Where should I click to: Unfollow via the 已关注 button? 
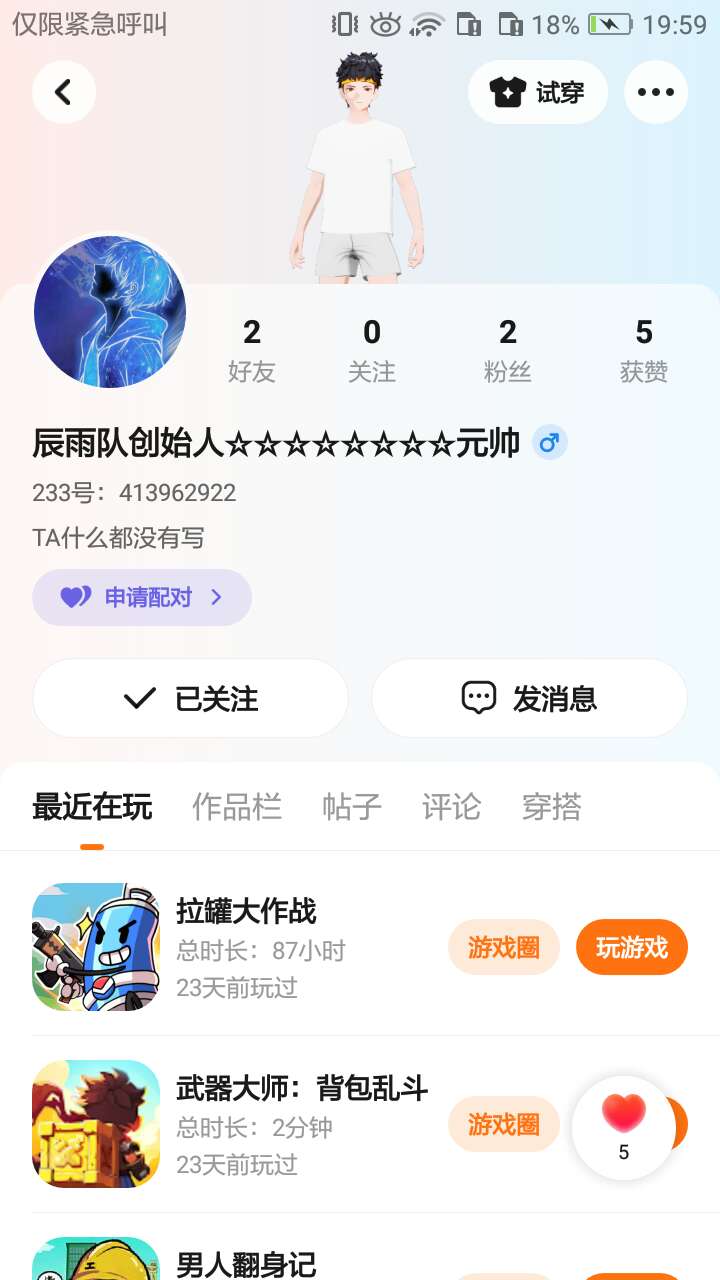pos(190,698)
